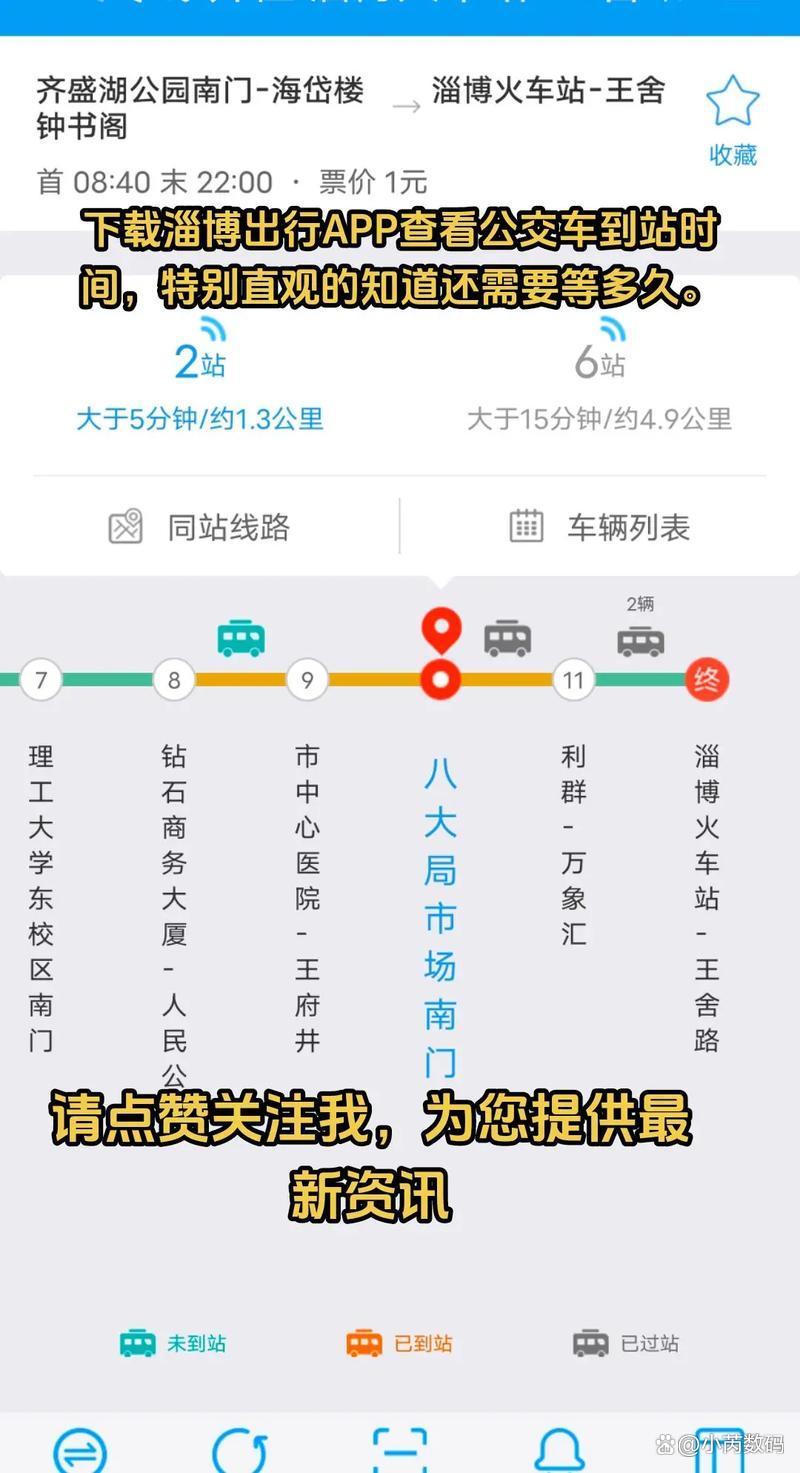Refresh the real-time bus arrival info
The height and width of the screenshot is (1473, 800).
pyautogui.click(x=240, y=1451)
